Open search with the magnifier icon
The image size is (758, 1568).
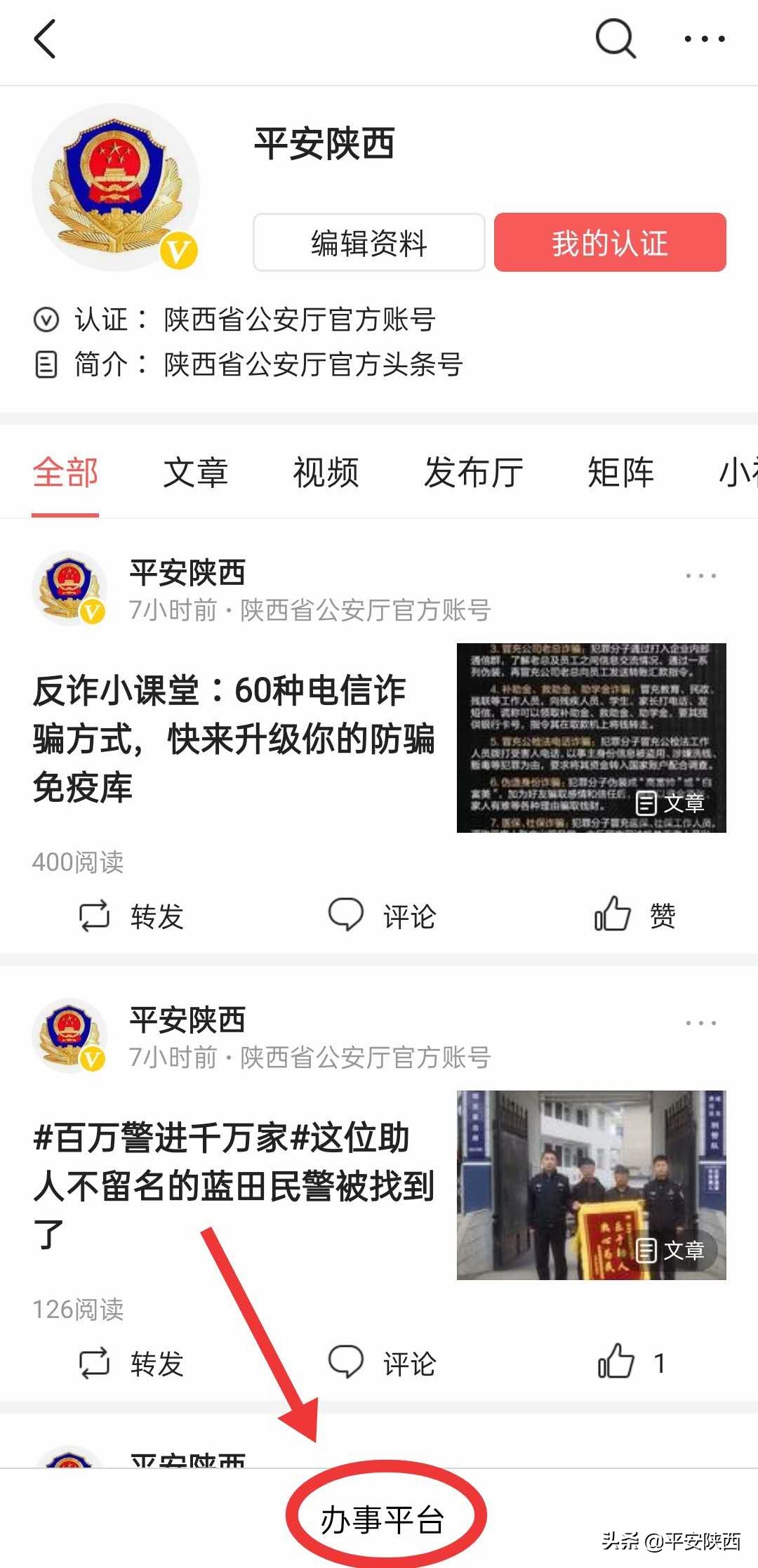[615, 40]
